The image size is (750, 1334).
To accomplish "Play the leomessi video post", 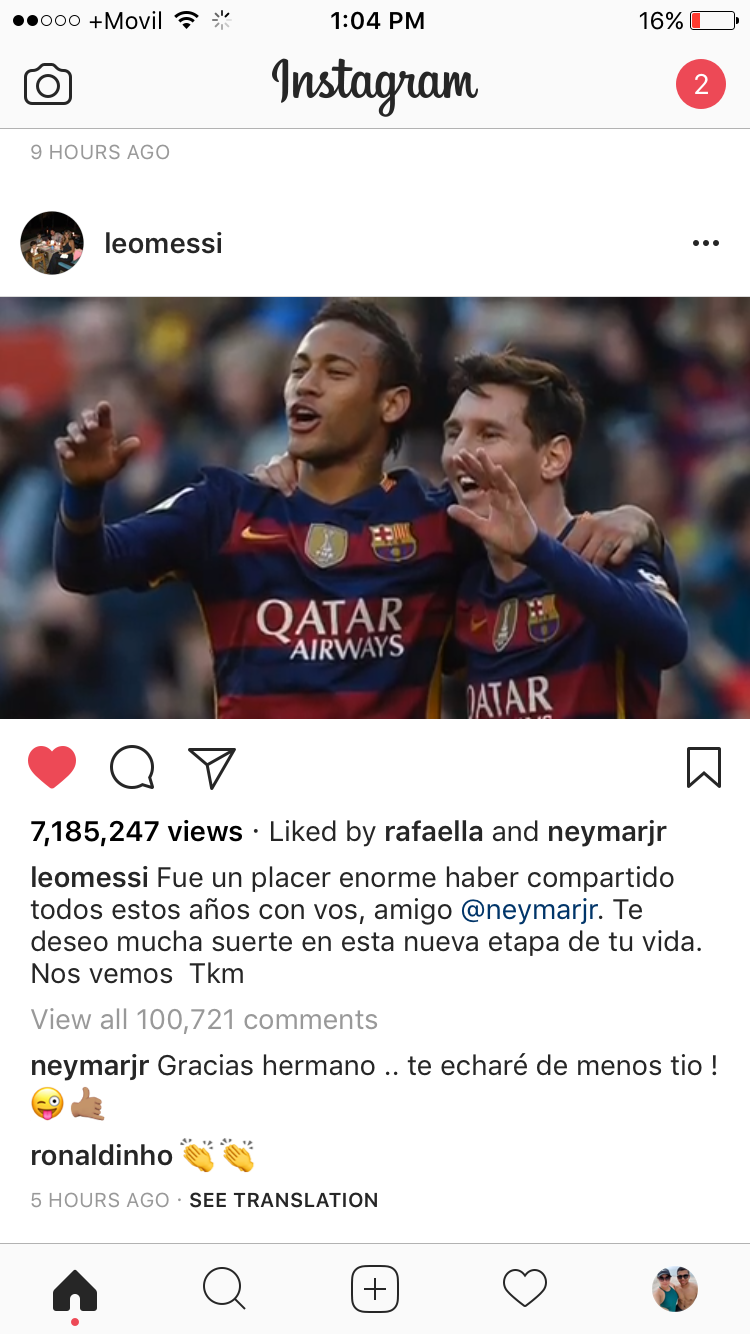I will point(375,507).
